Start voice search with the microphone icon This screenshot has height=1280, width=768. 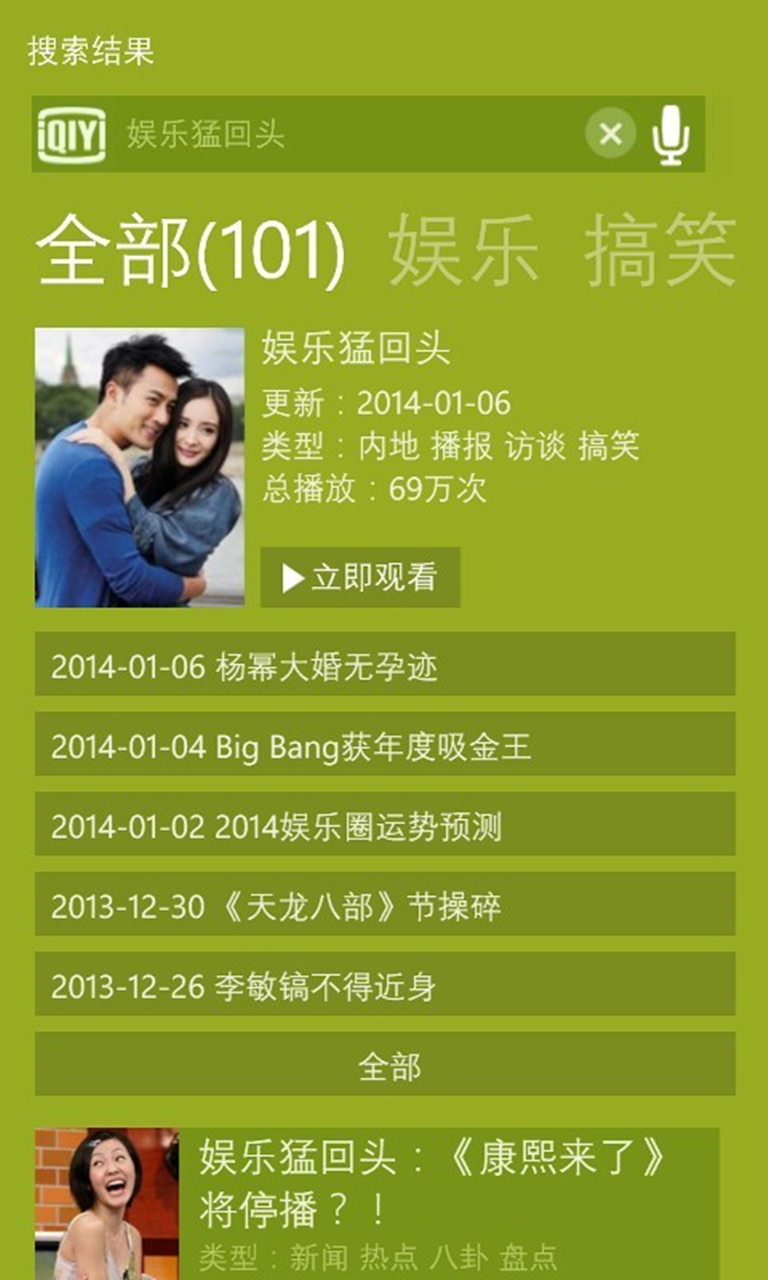671,134
